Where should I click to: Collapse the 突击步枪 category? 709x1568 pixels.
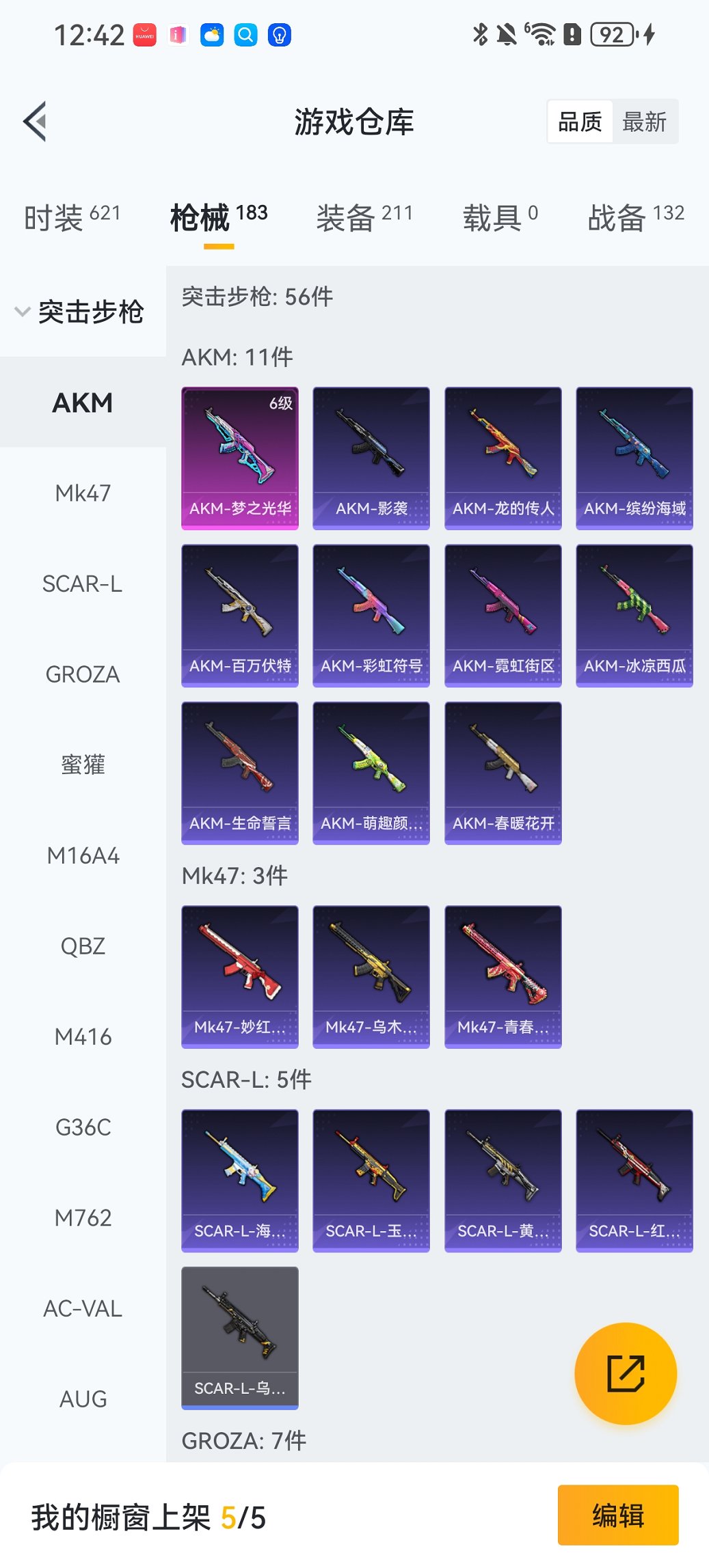pyautogui.click(x=80, y=312)
